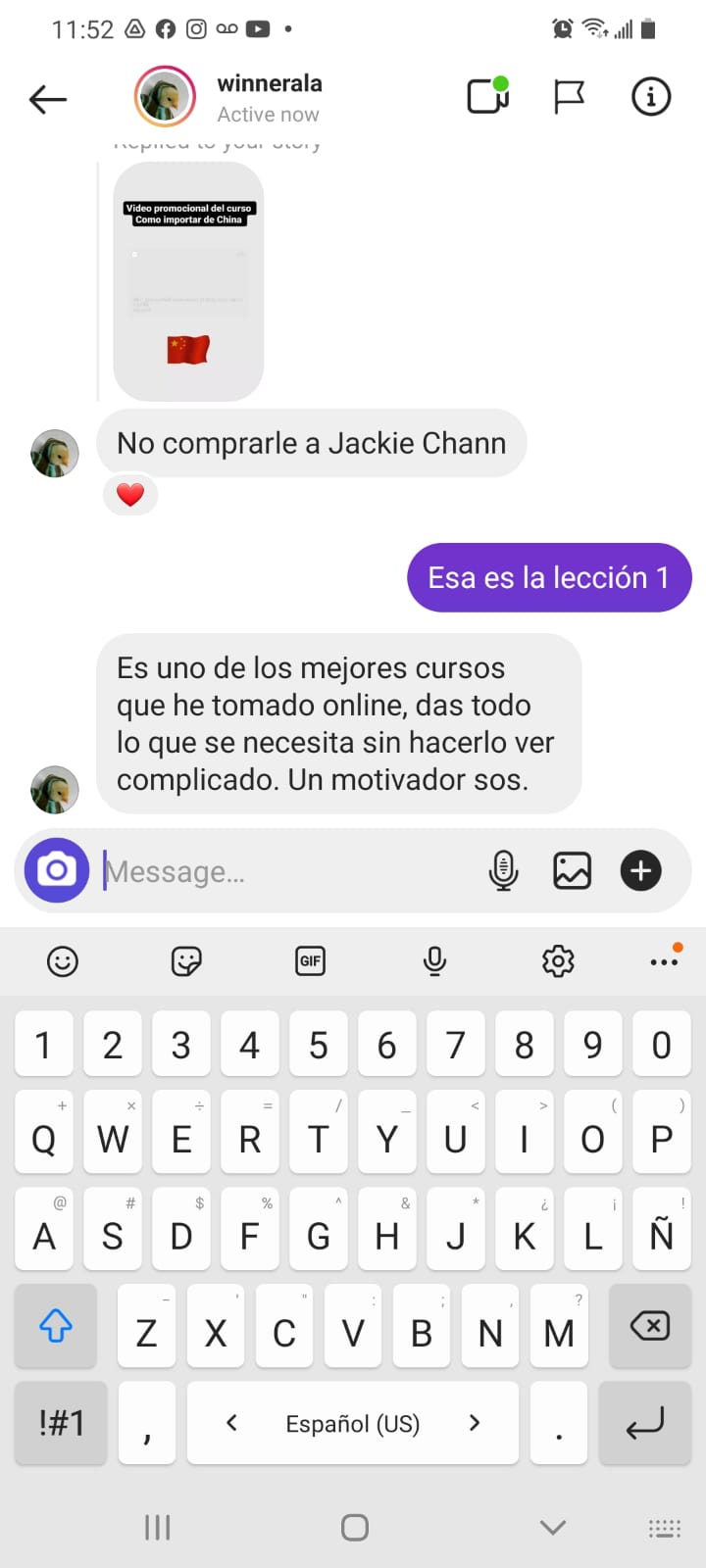Image resolution: width=706 pixels, height=1568 pixels.
Task: Open winnerala's profile picture story
Action: tap(165, 97)
